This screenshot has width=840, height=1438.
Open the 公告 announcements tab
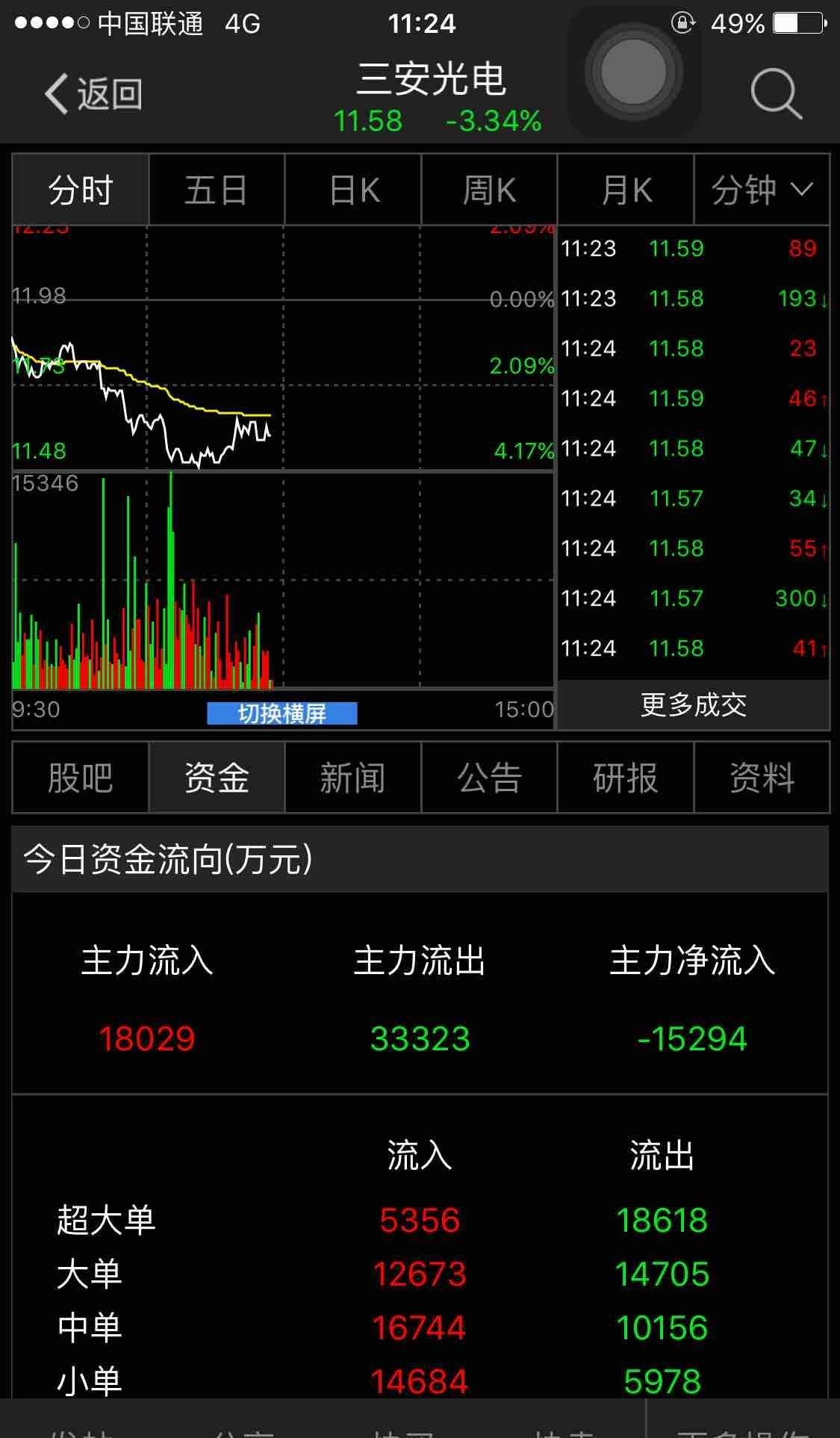[489, 778]
